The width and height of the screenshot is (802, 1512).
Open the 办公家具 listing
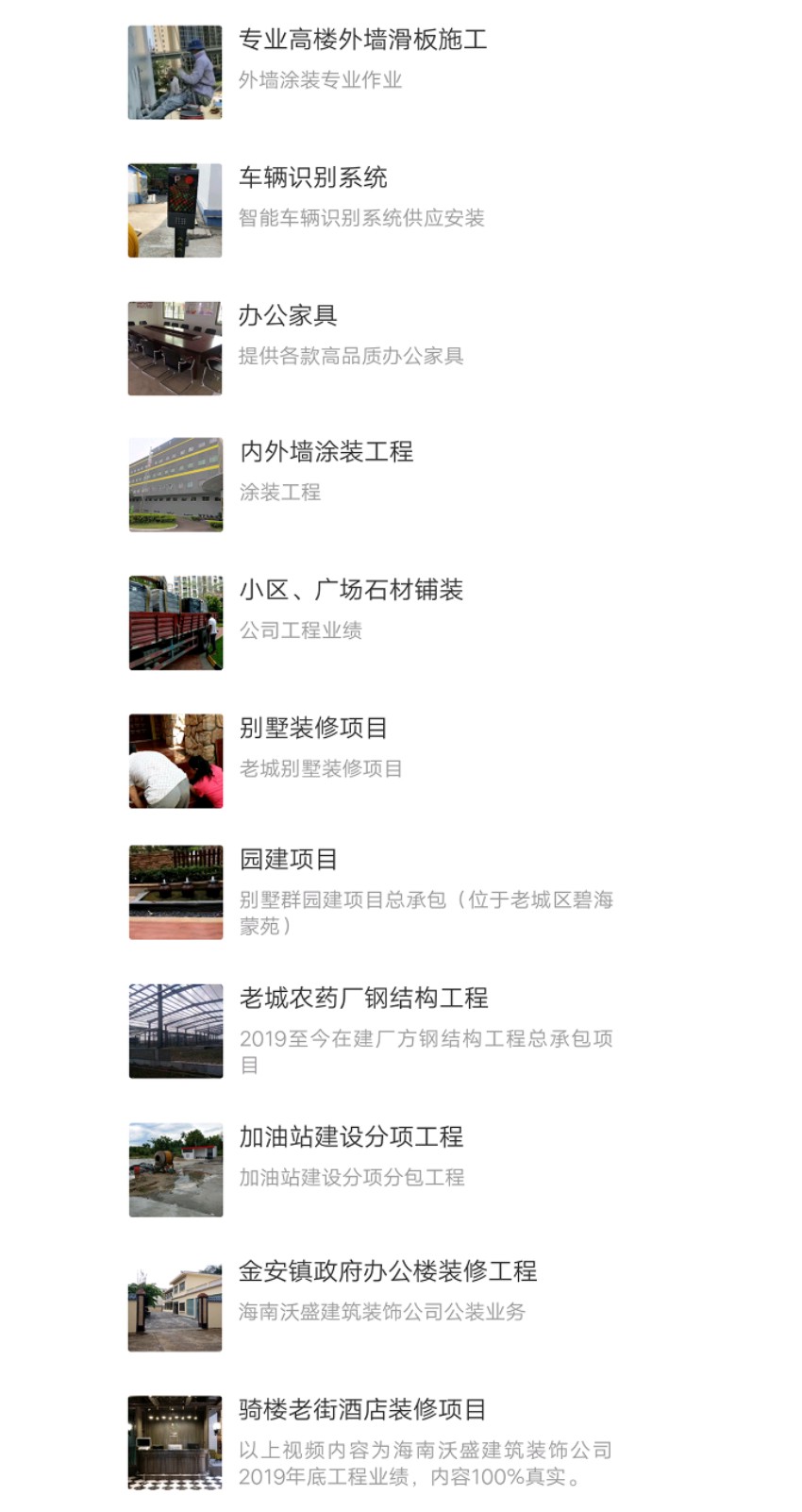coord(288,316)
